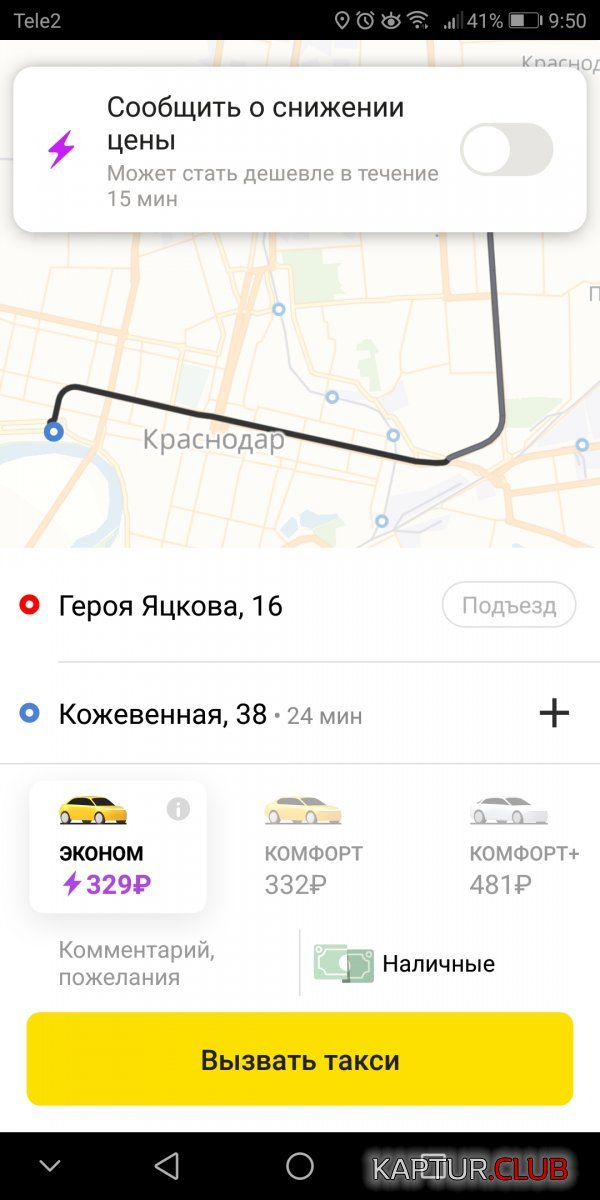Order the ride with Вызвать такси
The image size is (600, 1200).
(300, 1060)
